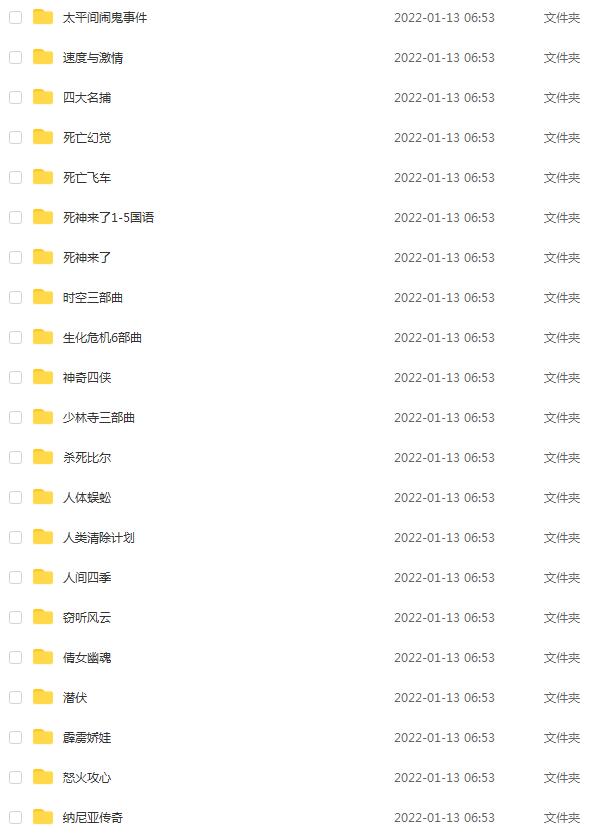
Task: Open the 人间四季 folder
Action: tap(87, 577)
